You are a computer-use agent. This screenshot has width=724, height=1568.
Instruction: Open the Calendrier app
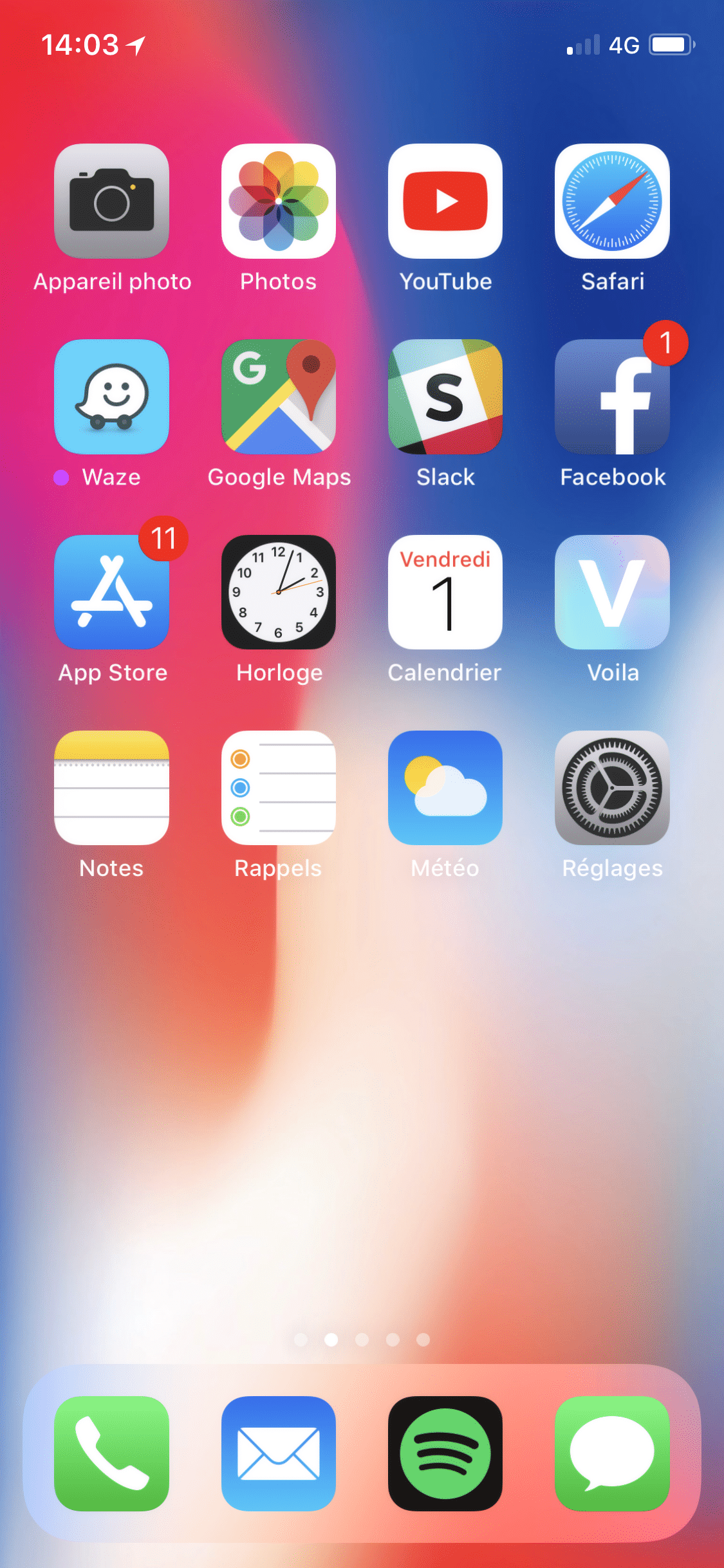(445, 592)
